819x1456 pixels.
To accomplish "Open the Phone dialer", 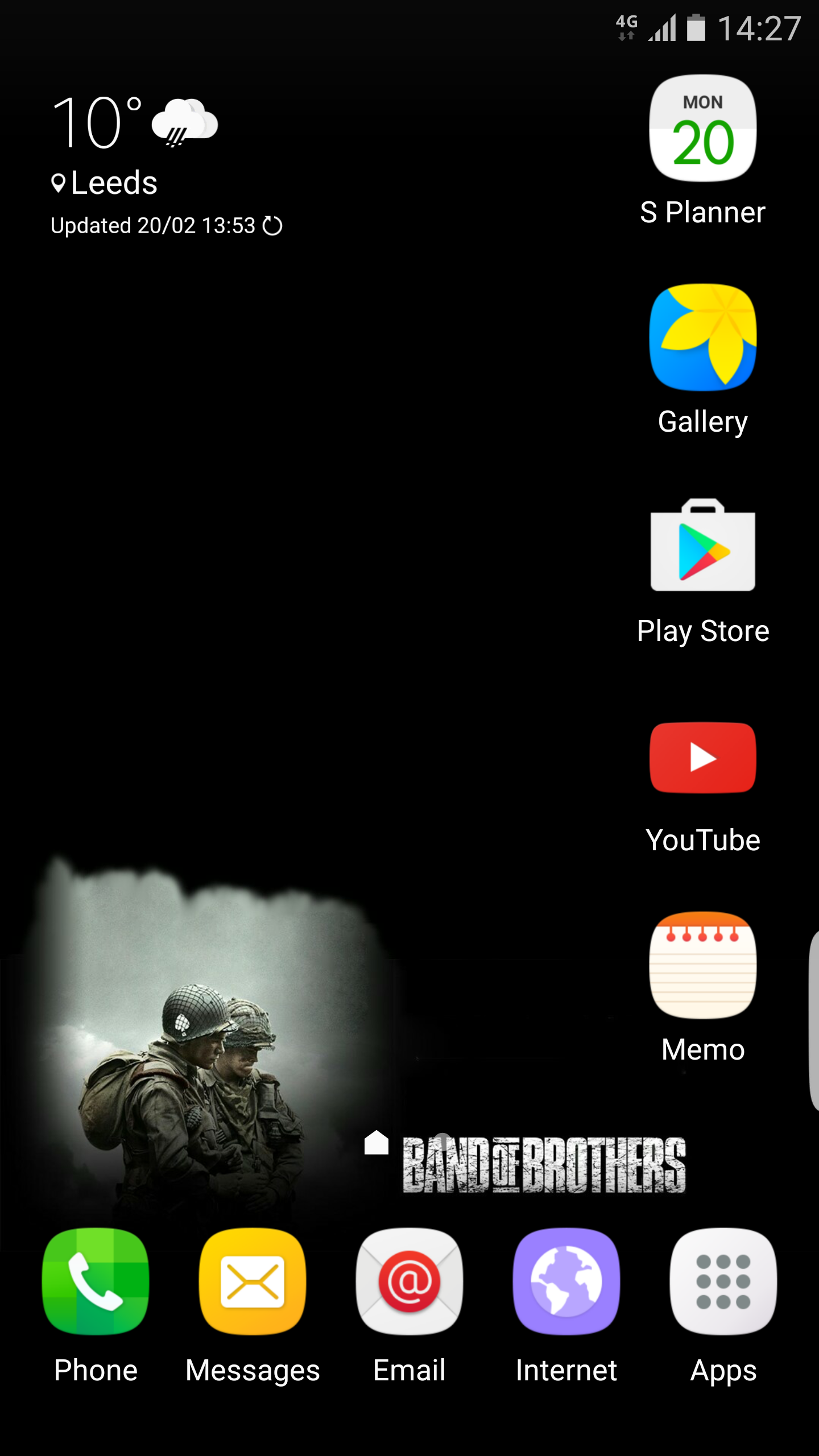I will [96, 1281].
